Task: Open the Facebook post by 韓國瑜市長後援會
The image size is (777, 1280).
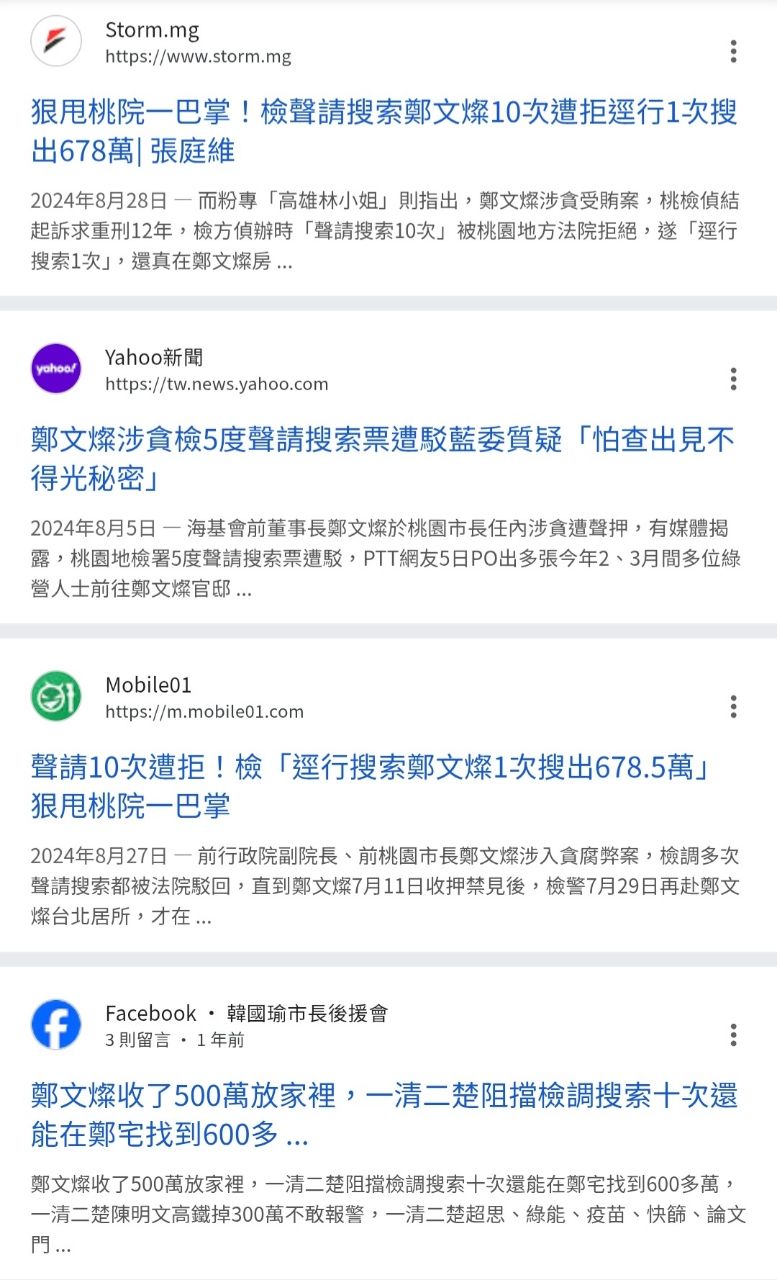Action: pos(384,1114)
